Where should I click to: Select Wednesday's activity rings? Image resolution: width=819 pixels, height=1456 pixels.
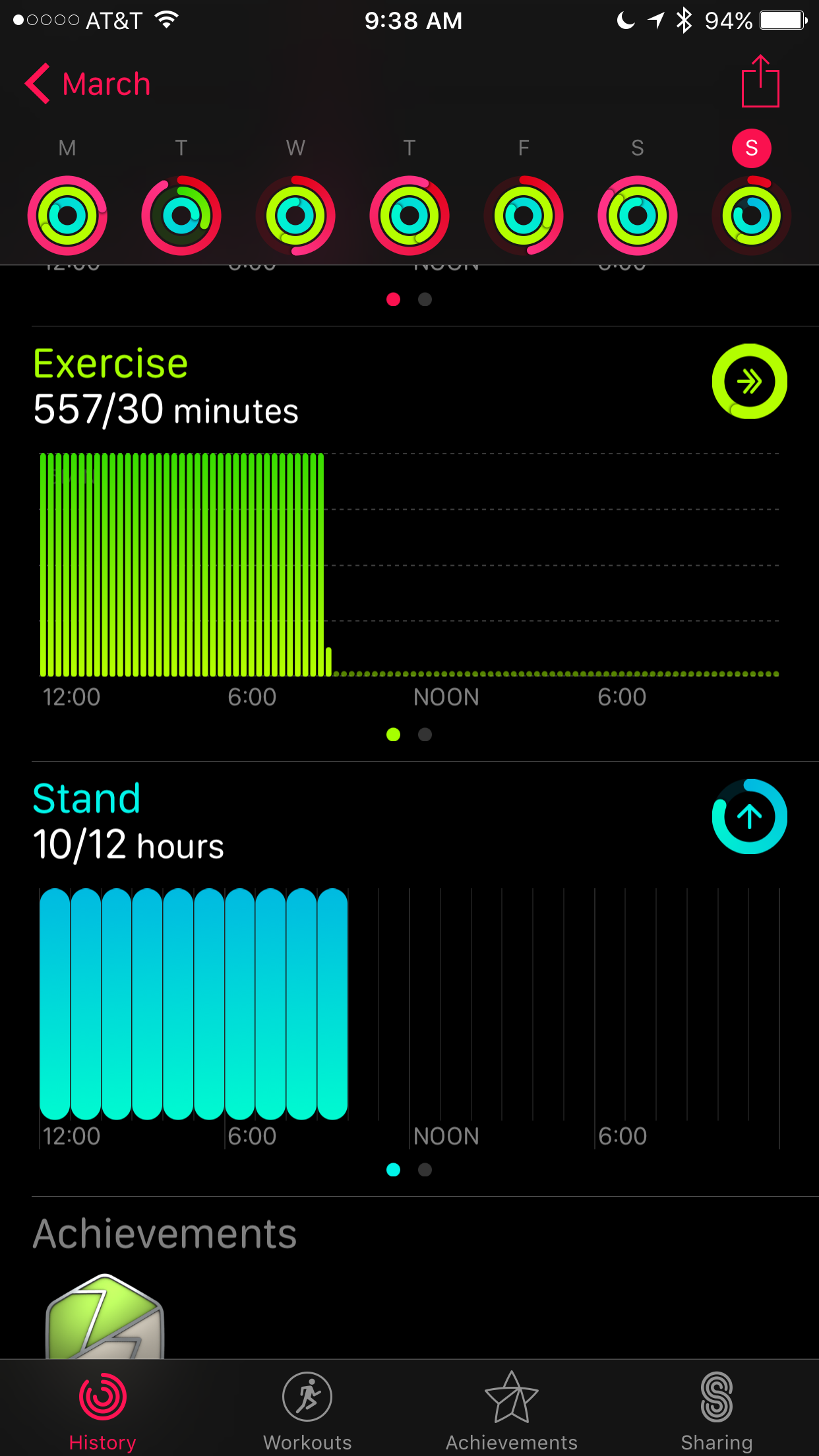tap(295, 216)
